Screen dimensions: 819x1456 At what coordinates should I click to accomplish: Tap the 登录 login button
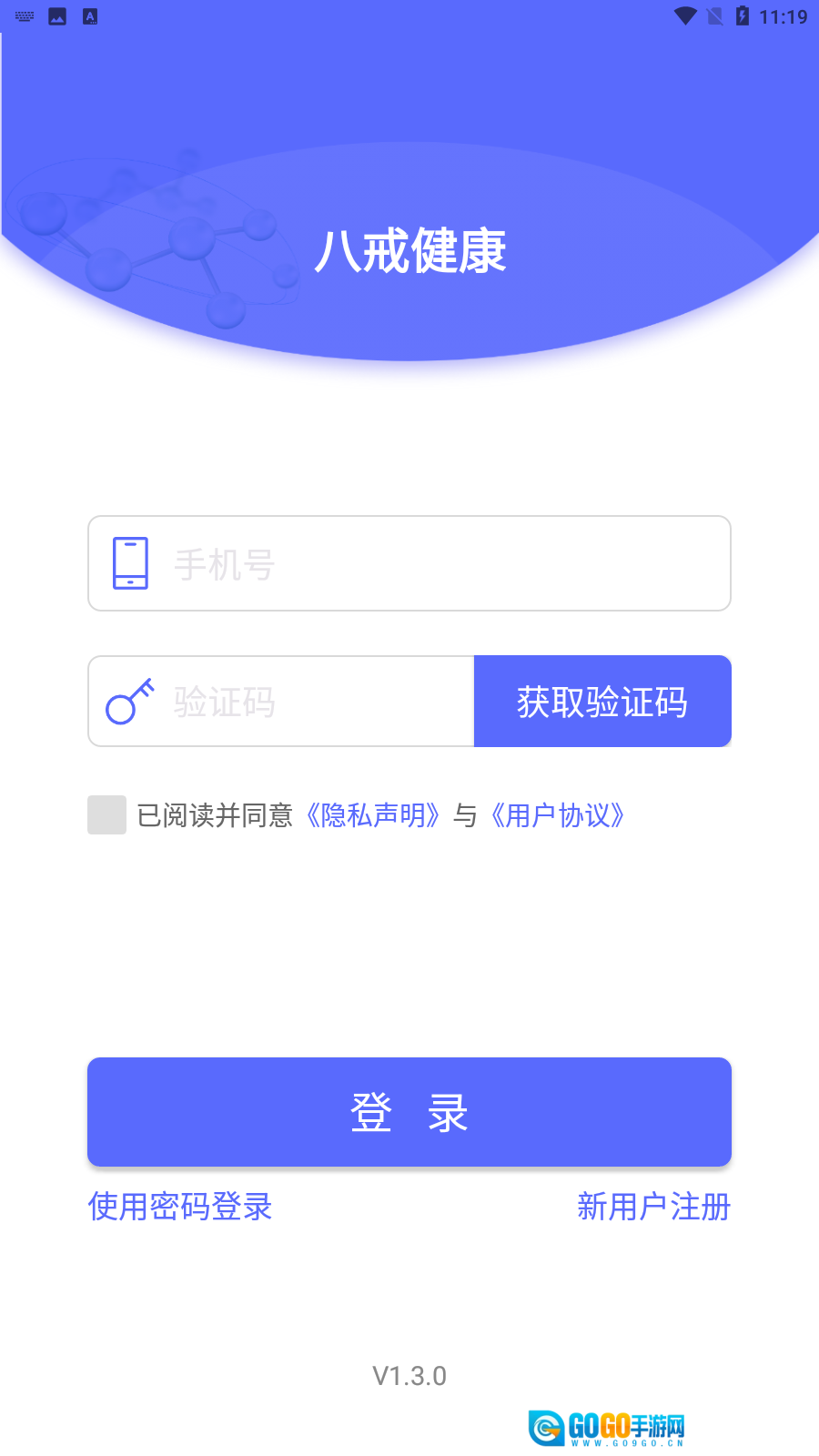tap(409, 1112)
